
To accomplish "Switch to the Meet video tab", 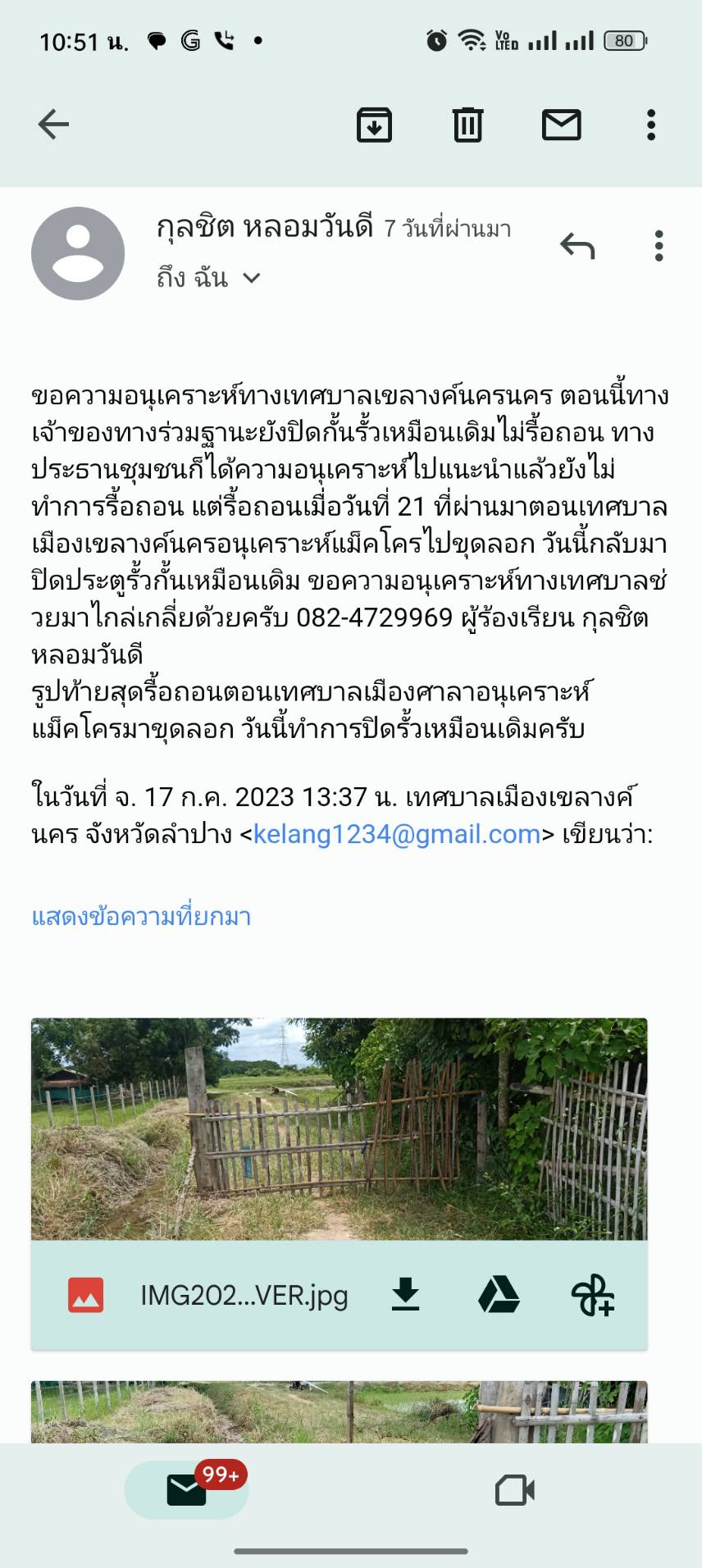I will click(515, 1489).
